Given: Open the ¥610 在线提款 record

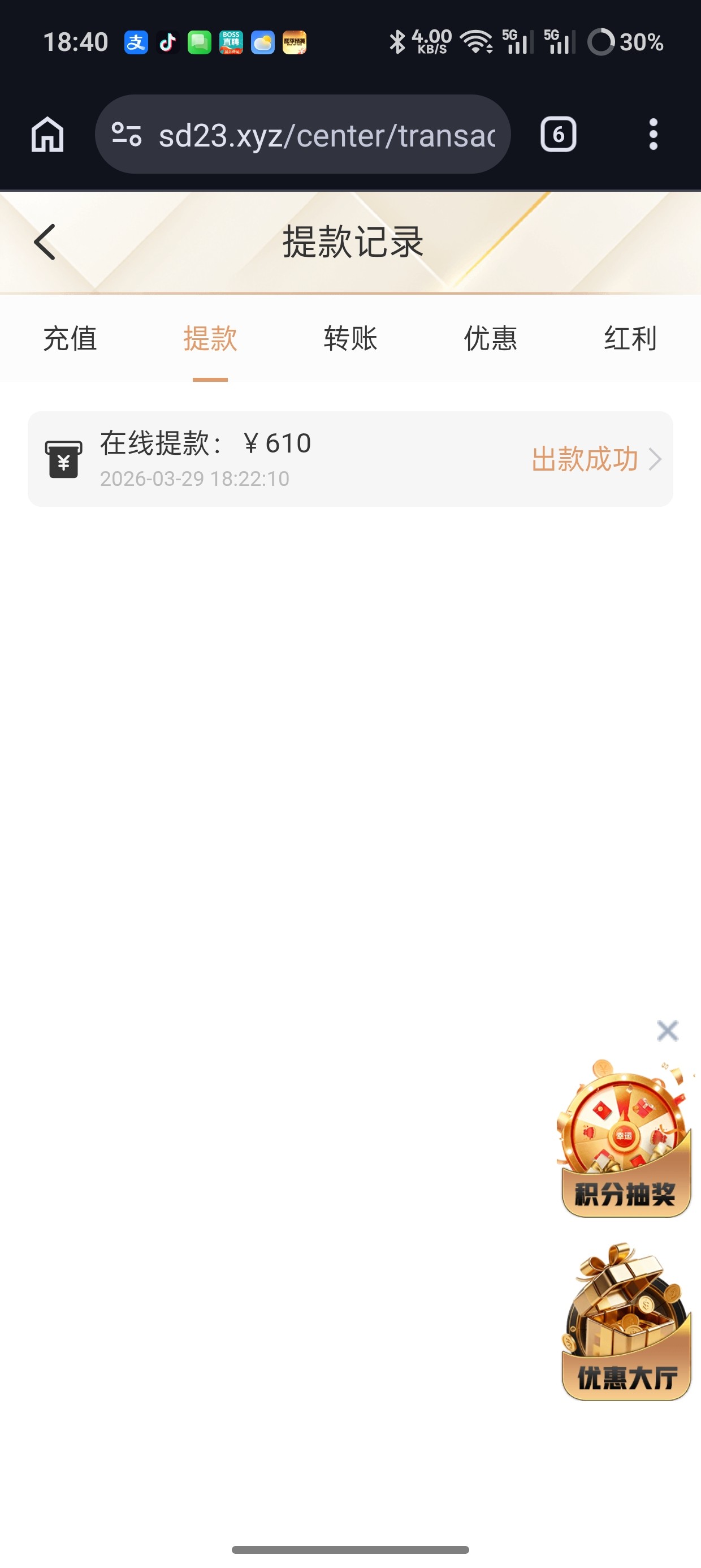Looking at the screenshot, I should (x=350, y=459).
